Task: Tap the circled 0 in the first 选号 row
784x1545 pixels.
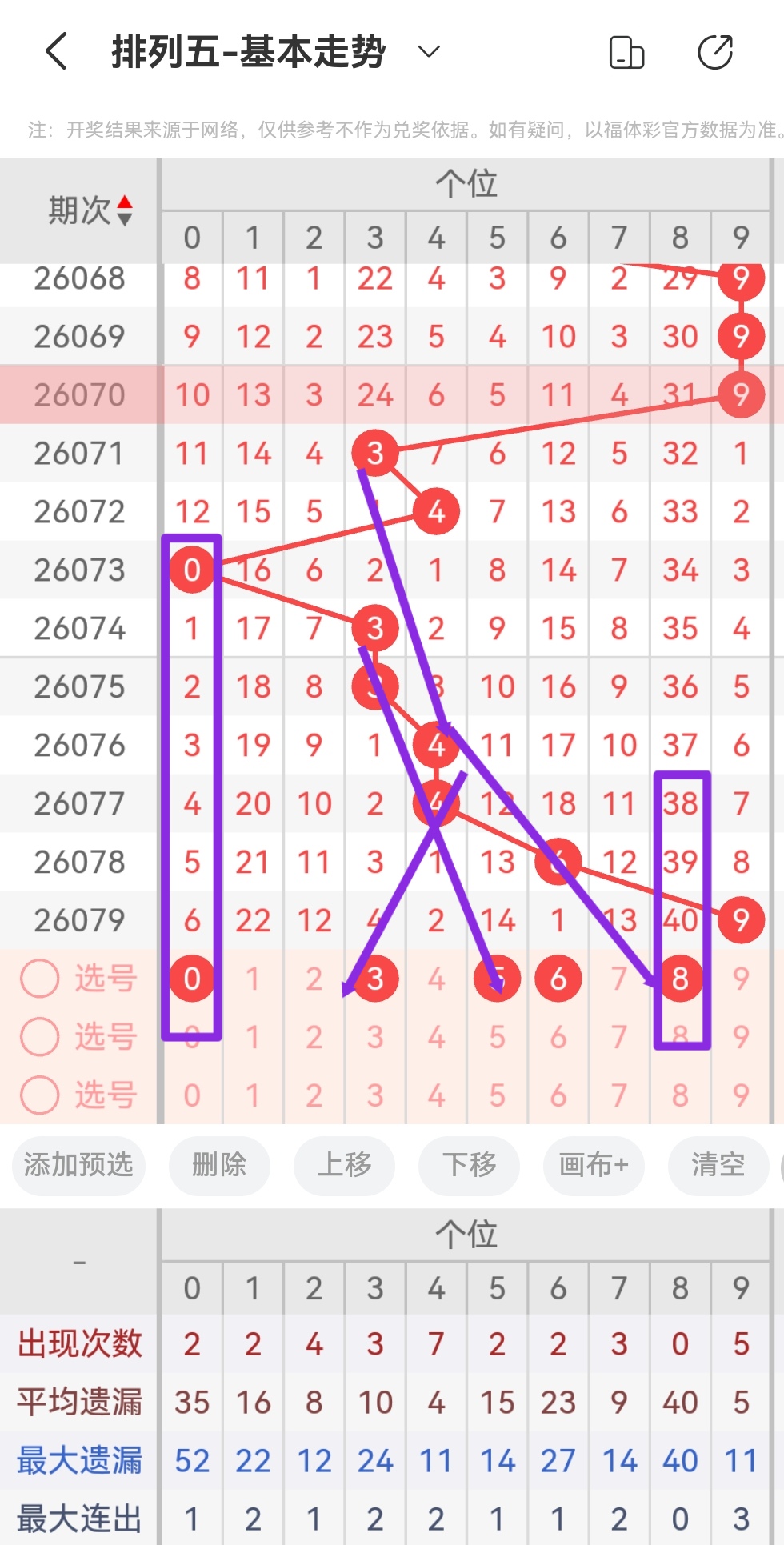Action: click(x=192, y=977)
